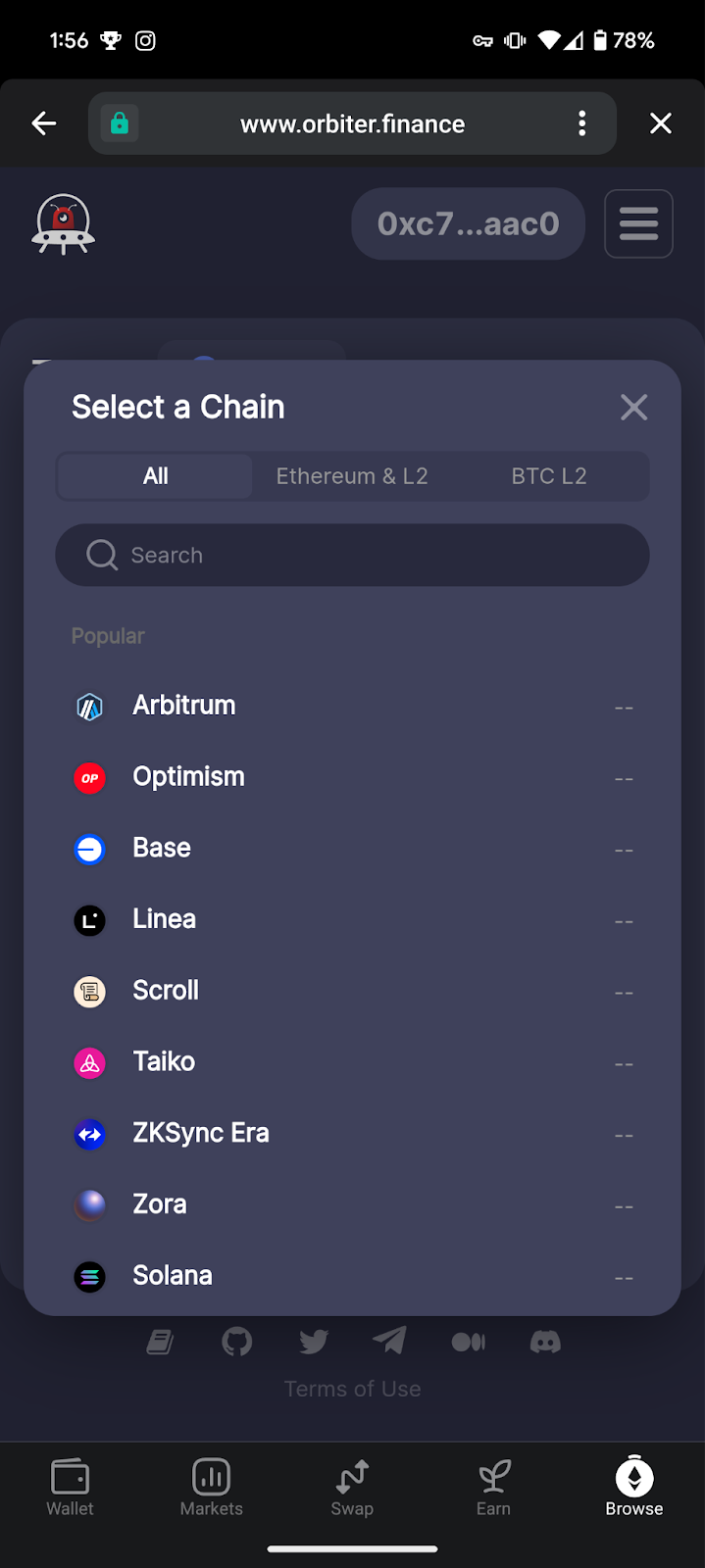The image size is (705, 1568).
Task: Pick Linea as the chain
Action: coord(352,920)
